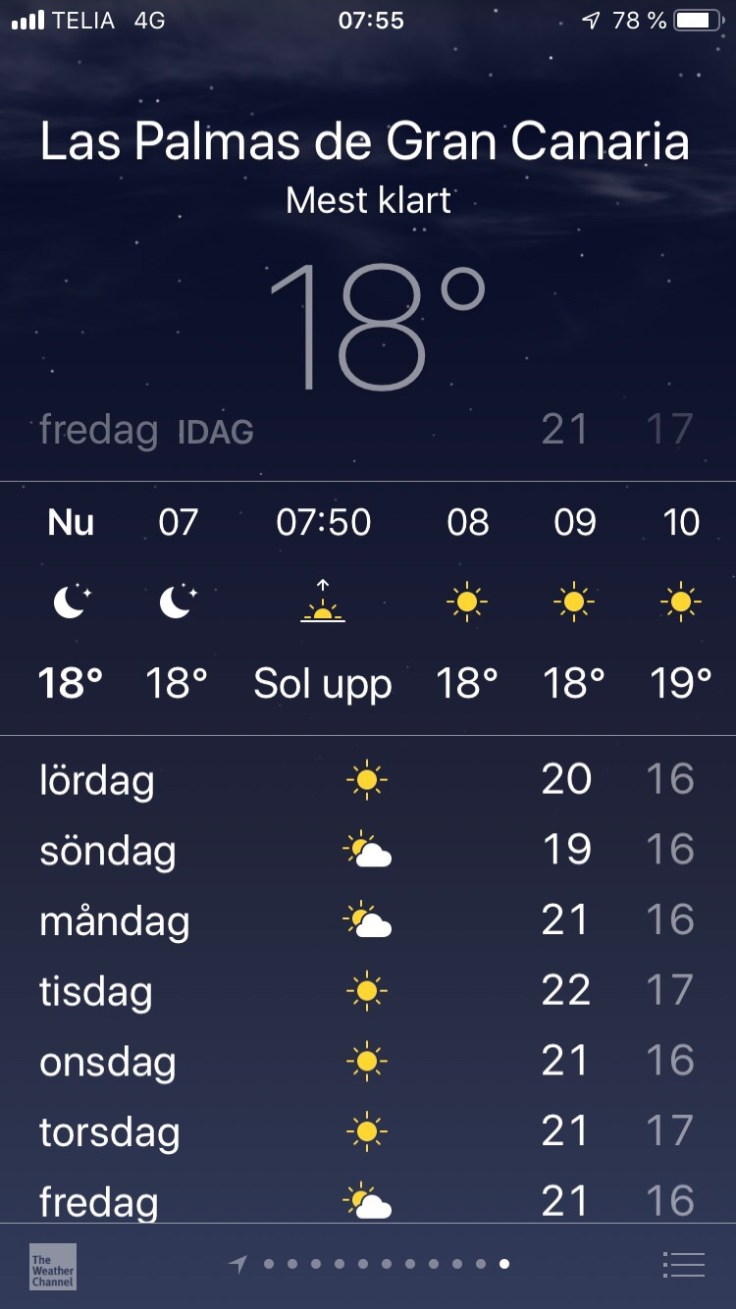Screen dimensions: 736x1309
Task: Open The Weather Channel link
Action: click(x=52, y=1265)
